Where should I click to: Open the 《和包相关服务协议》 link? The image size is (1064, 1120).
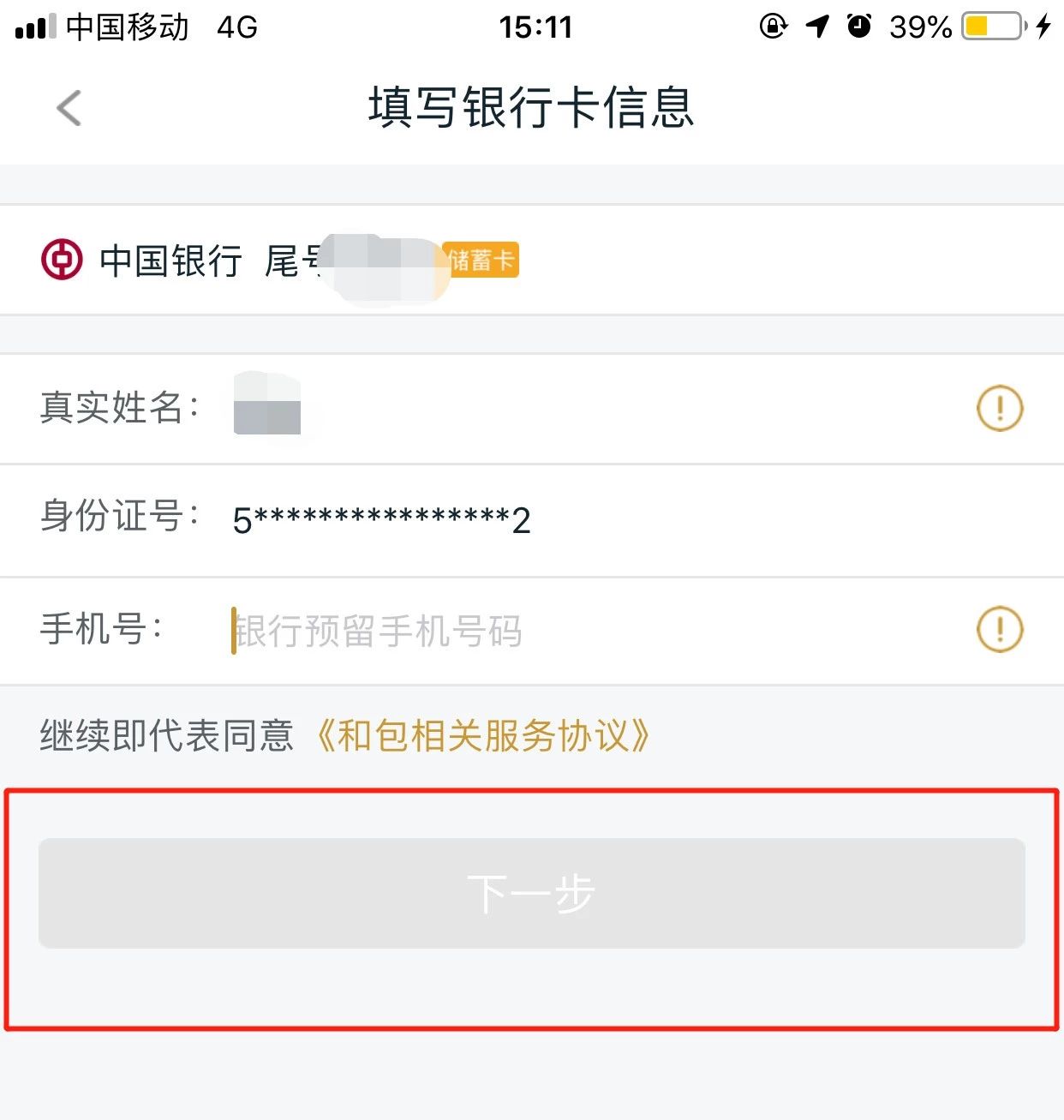(482, 736)
